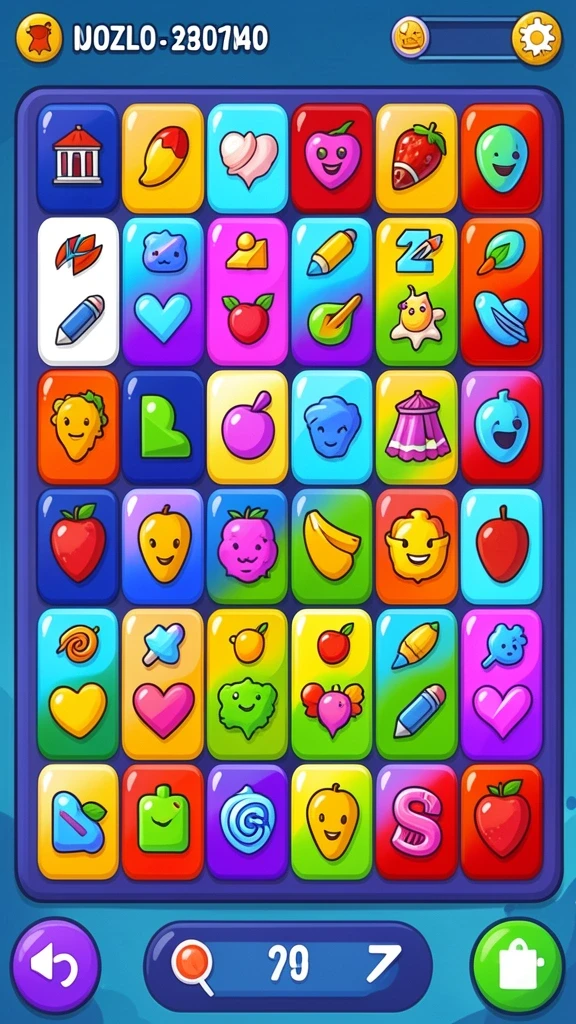Open the profile avatar icon
The width and height of the screenshot is (576, 1024).
tap(39, 38)
